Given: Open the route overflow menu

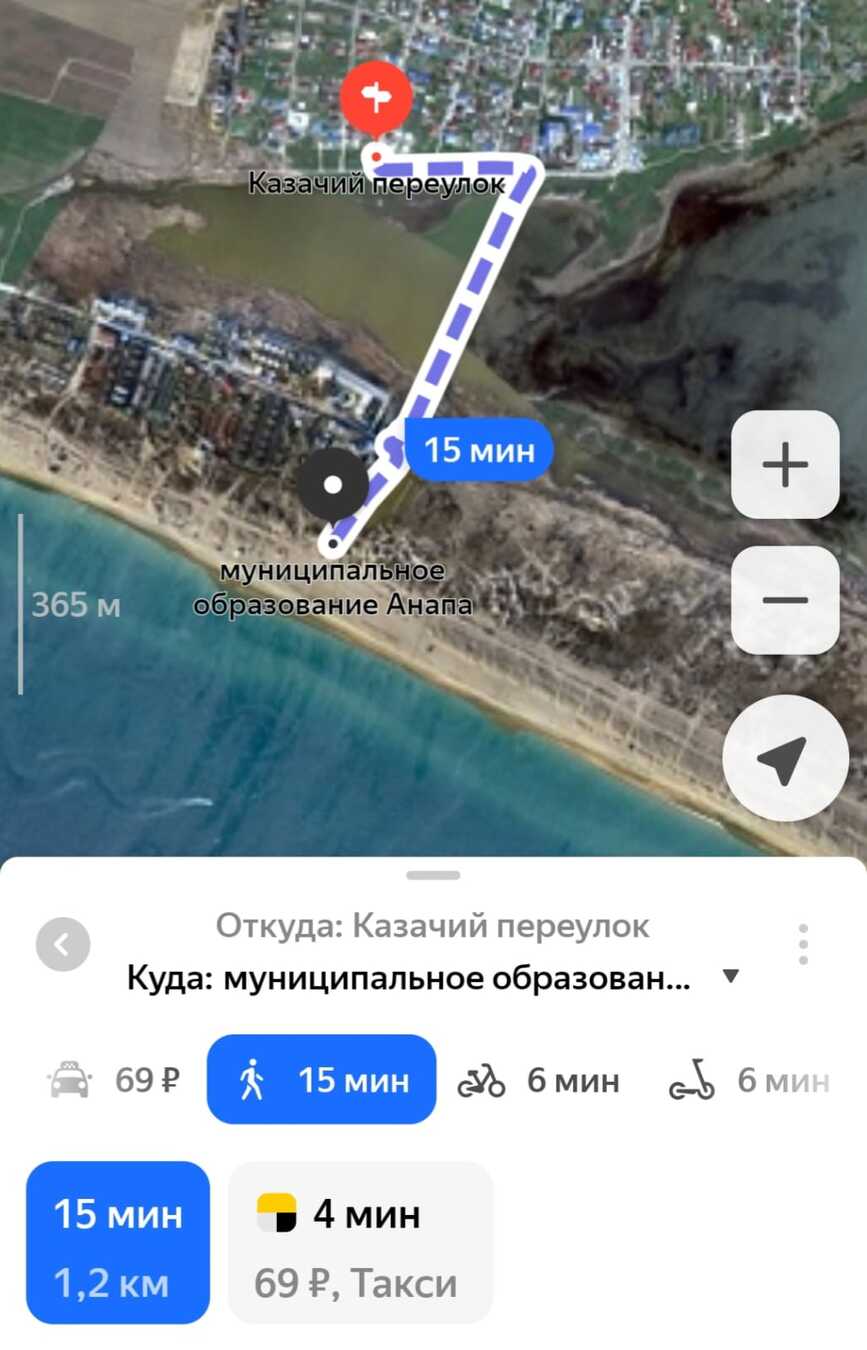Looking at the screenshot, I should coord(803,944).
